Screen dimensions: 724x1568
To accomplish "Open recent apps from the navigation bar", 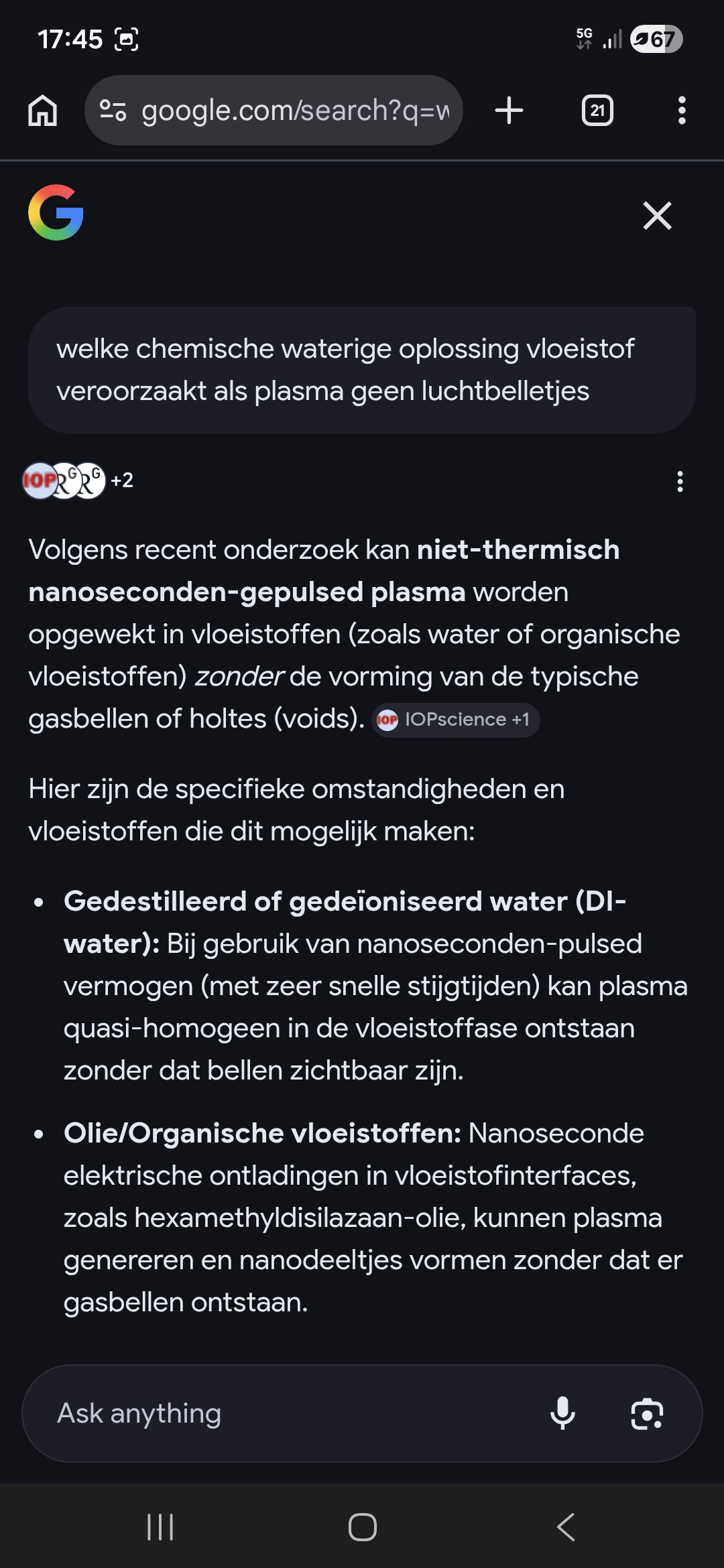I will 160,1528.
